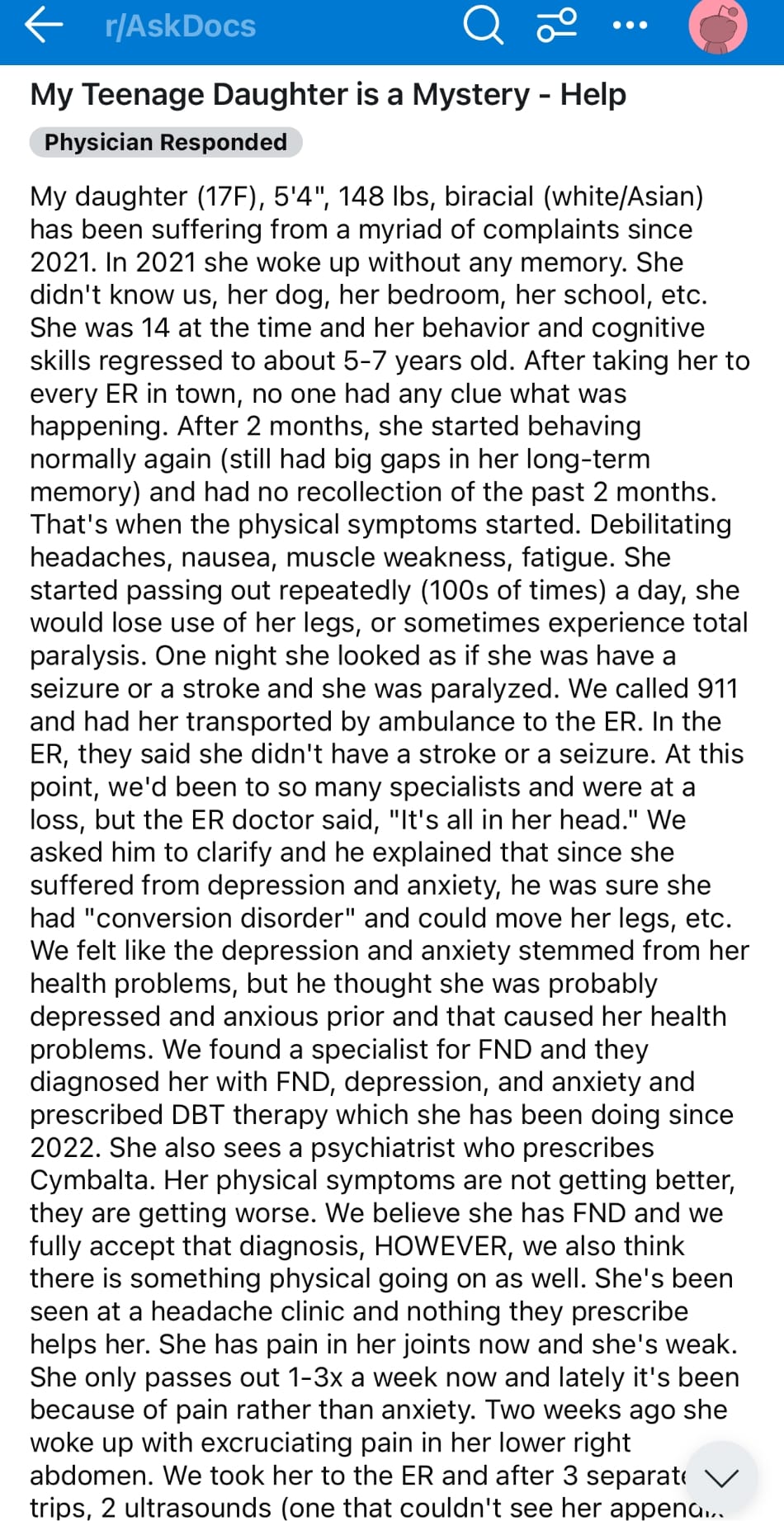Tap the Physician Responded flair
784x1521 pixels.
point(166,142)
